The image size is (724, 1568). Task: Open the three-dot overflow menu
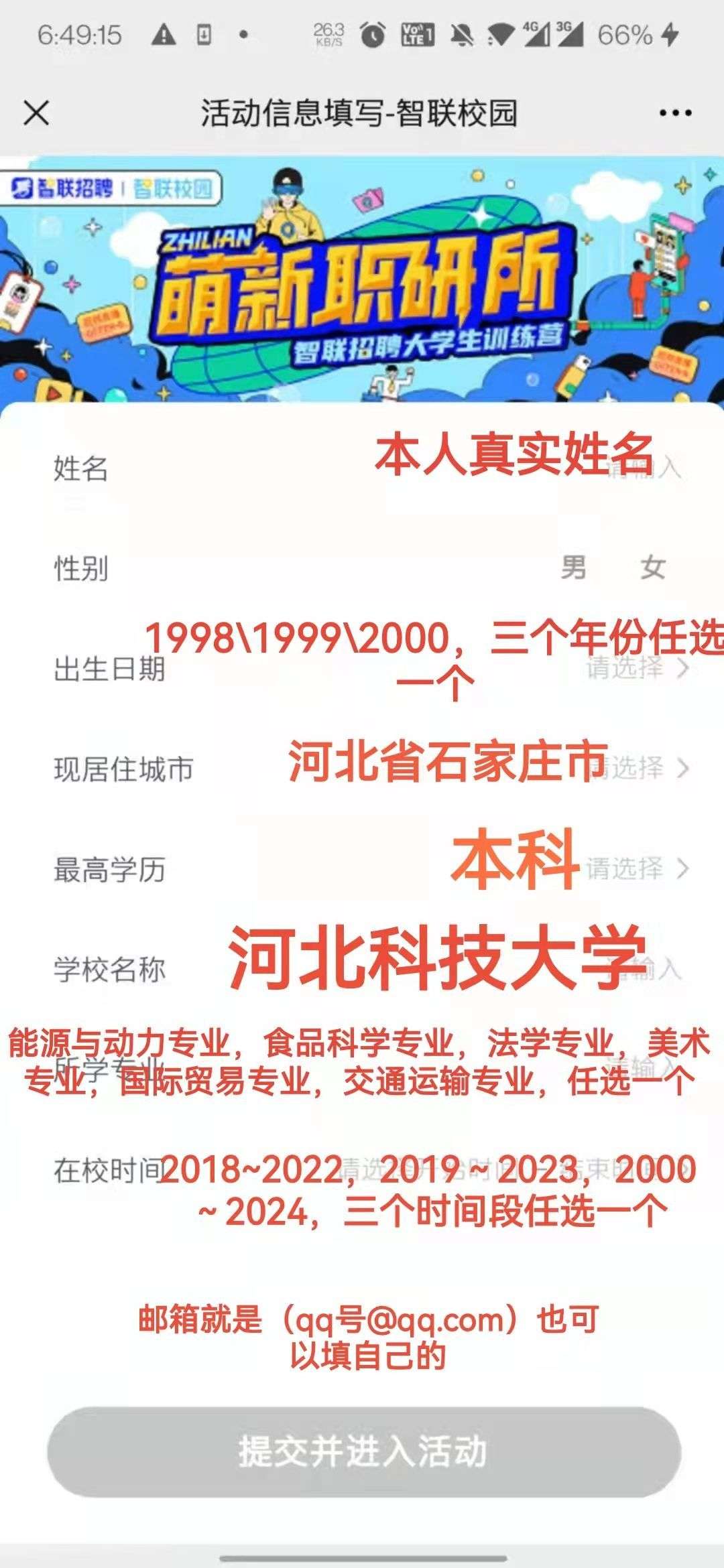click(675, 113)
